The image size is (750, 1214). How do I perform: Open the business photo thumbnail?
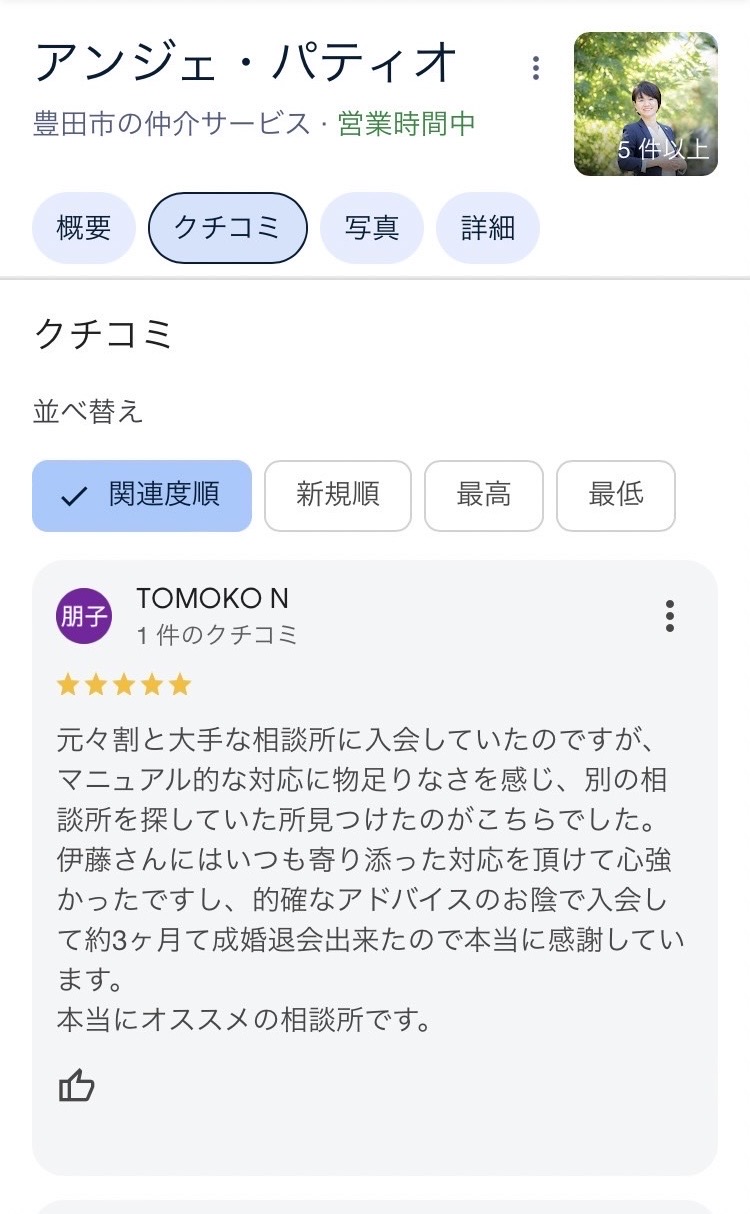[x=645, y=104]
